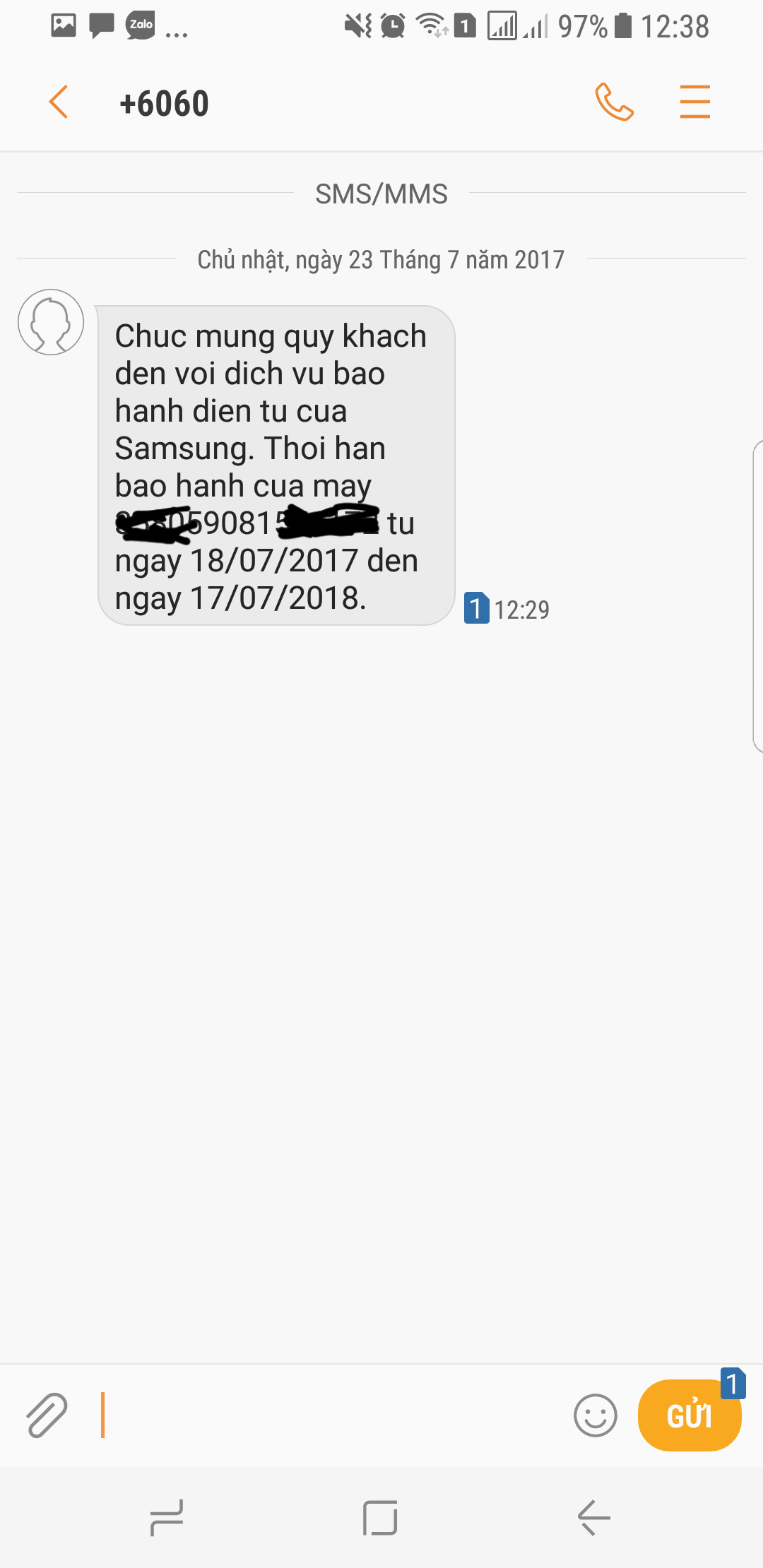Focus the message text field

coord(332,1415)
